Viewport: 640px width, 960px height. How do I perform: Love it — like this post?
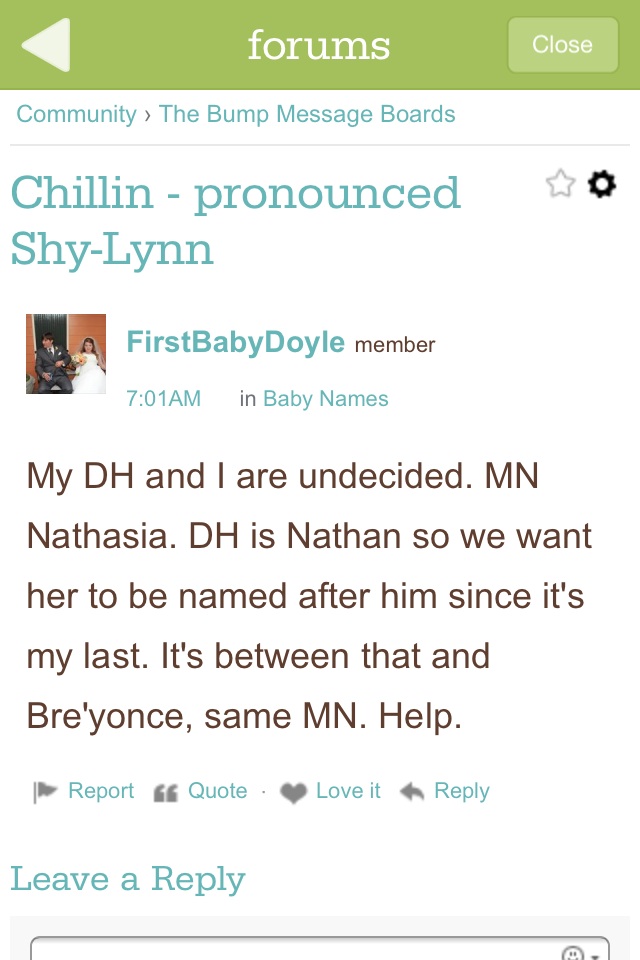(331, 791)
